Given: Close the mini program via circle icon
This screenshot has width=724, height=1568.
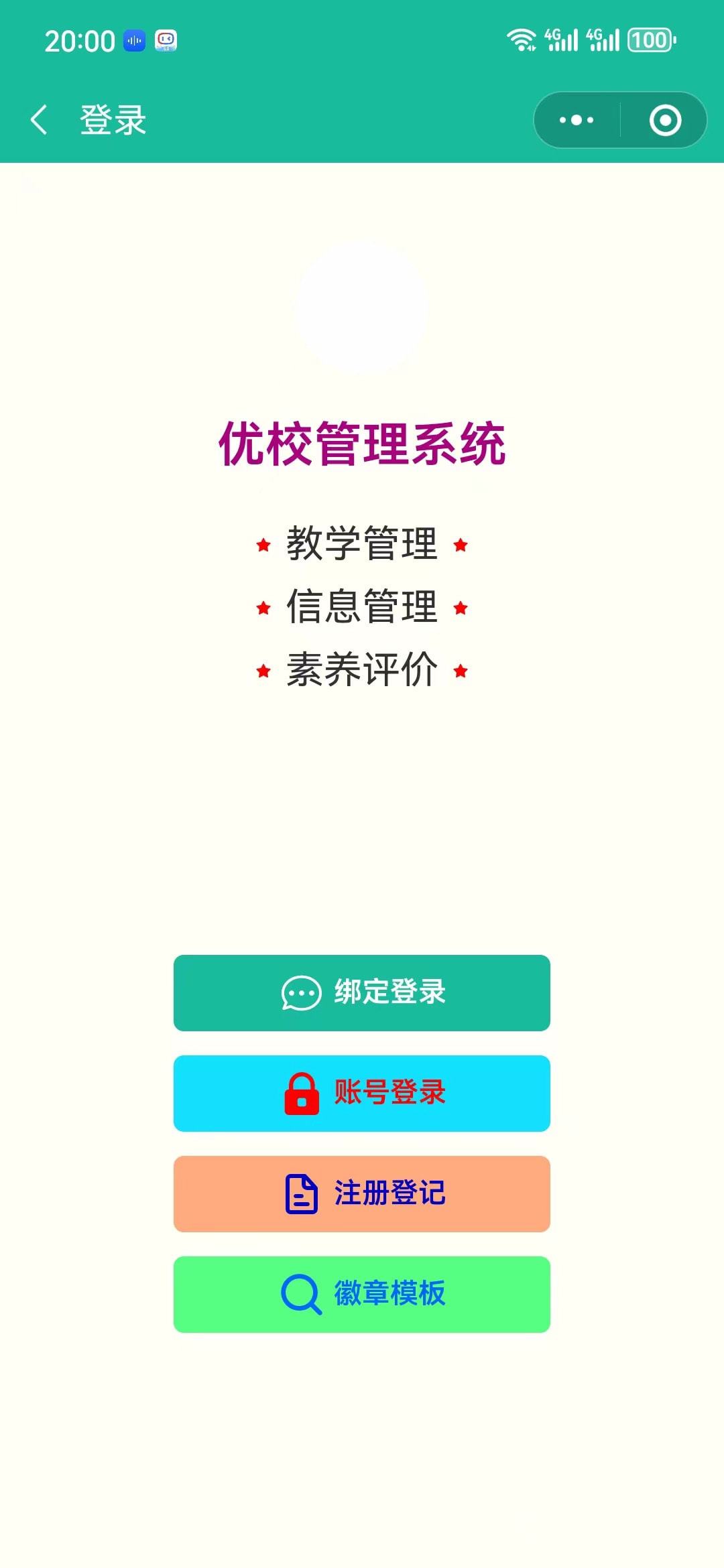Looking at the screenshot, I should click(665, 120).
